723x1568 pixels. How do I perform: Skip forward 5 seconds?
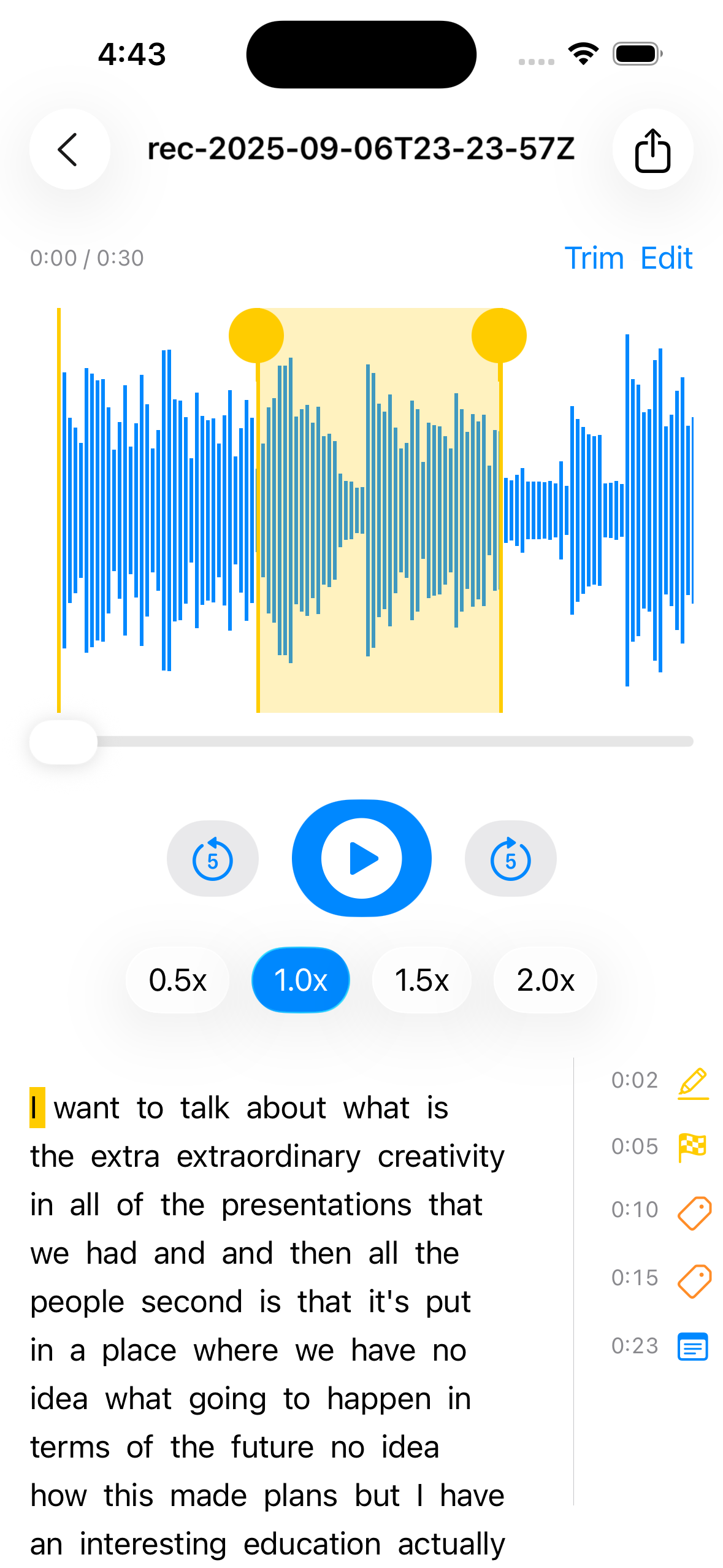point(510,859)
